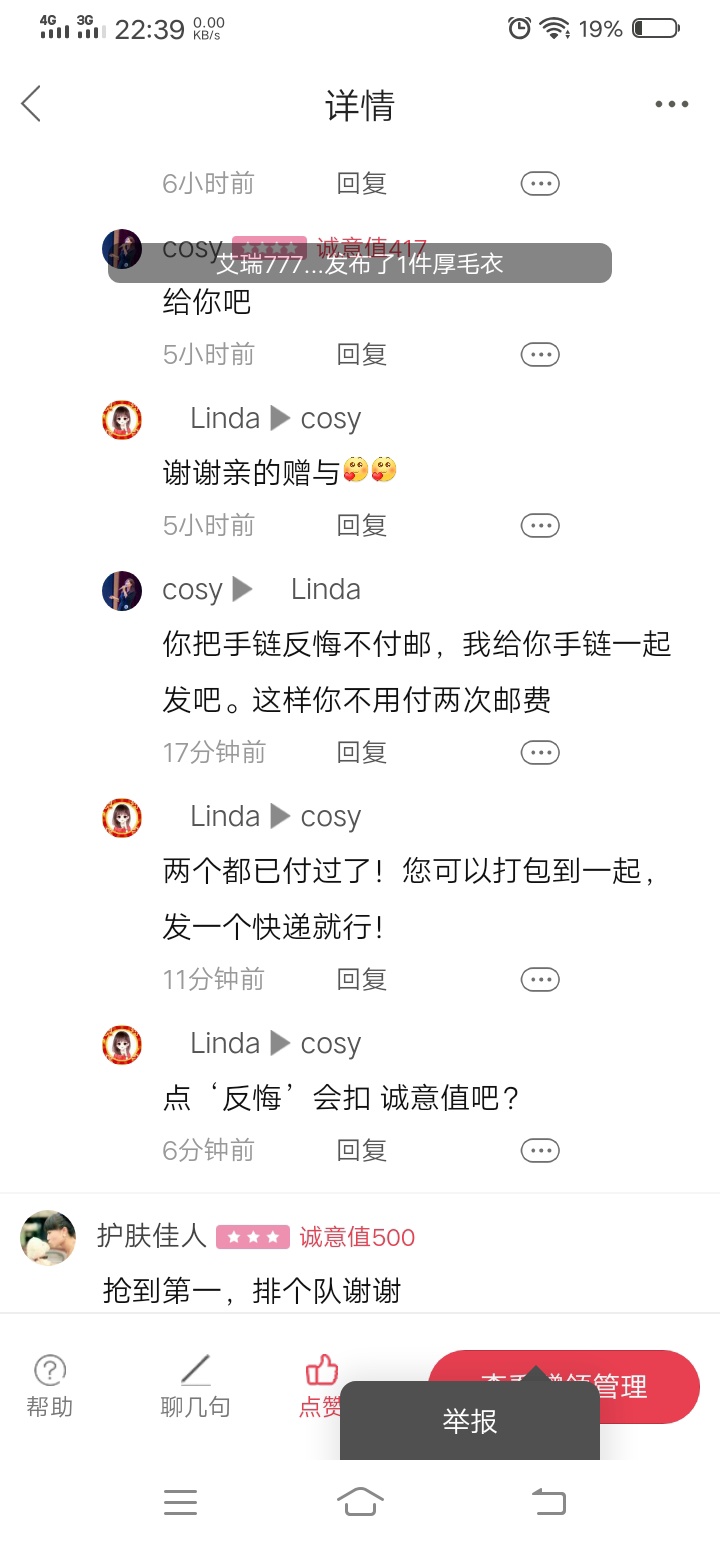Viewport: 720px width, 1544px height.
Task: Reply to the comment posted 6分钟前
Action: [361, 1150]
